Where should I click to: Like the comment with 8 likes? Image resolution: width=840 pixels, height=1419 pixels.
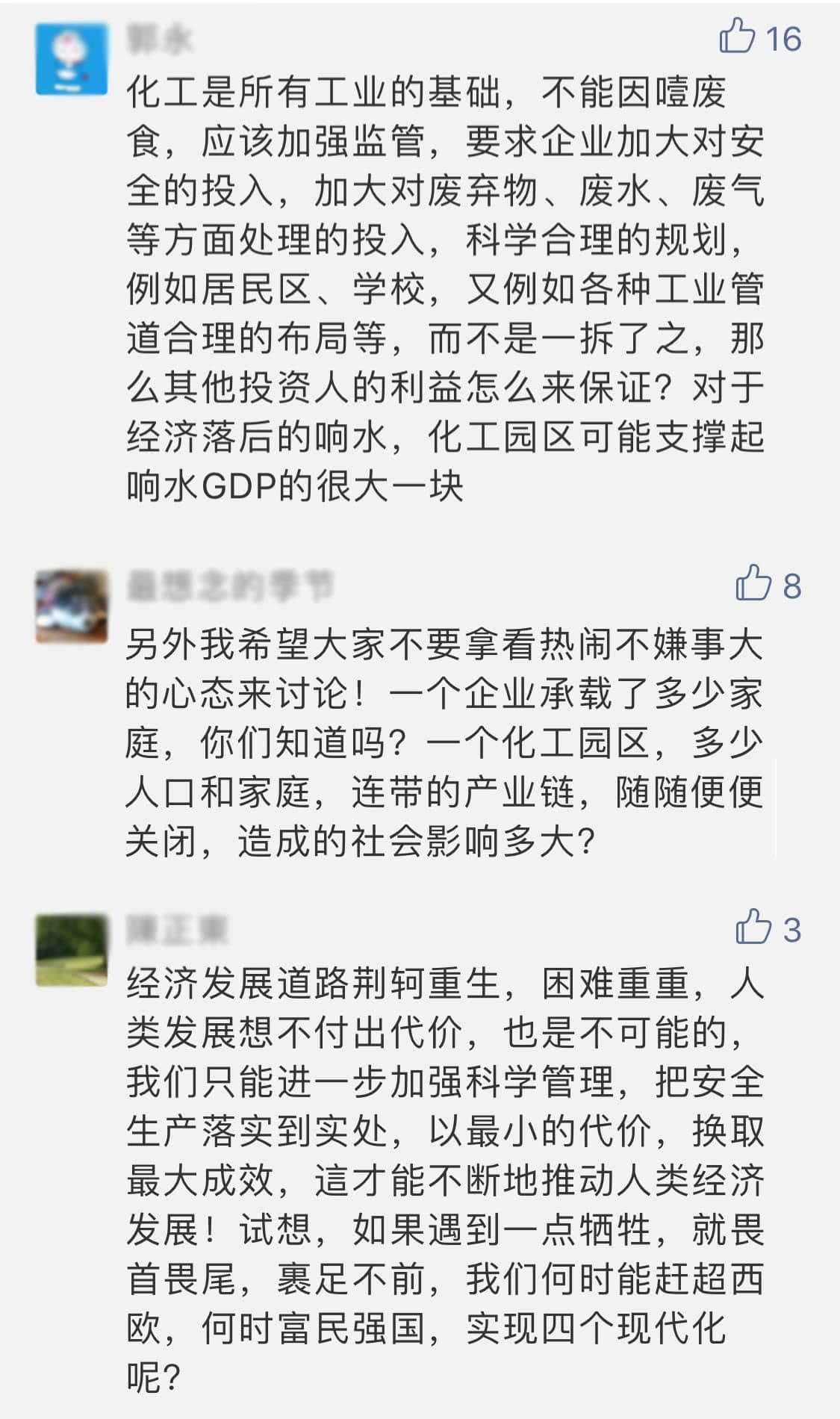(x=753, y=583)
